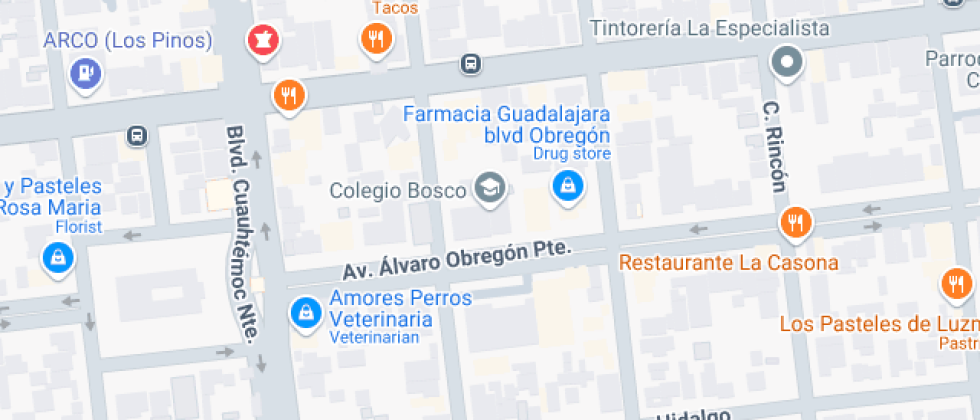Open the ARCO (Los Pinos) gas station pin
The height and width of the screenshot is (420, 980).
tap(87, 72)
